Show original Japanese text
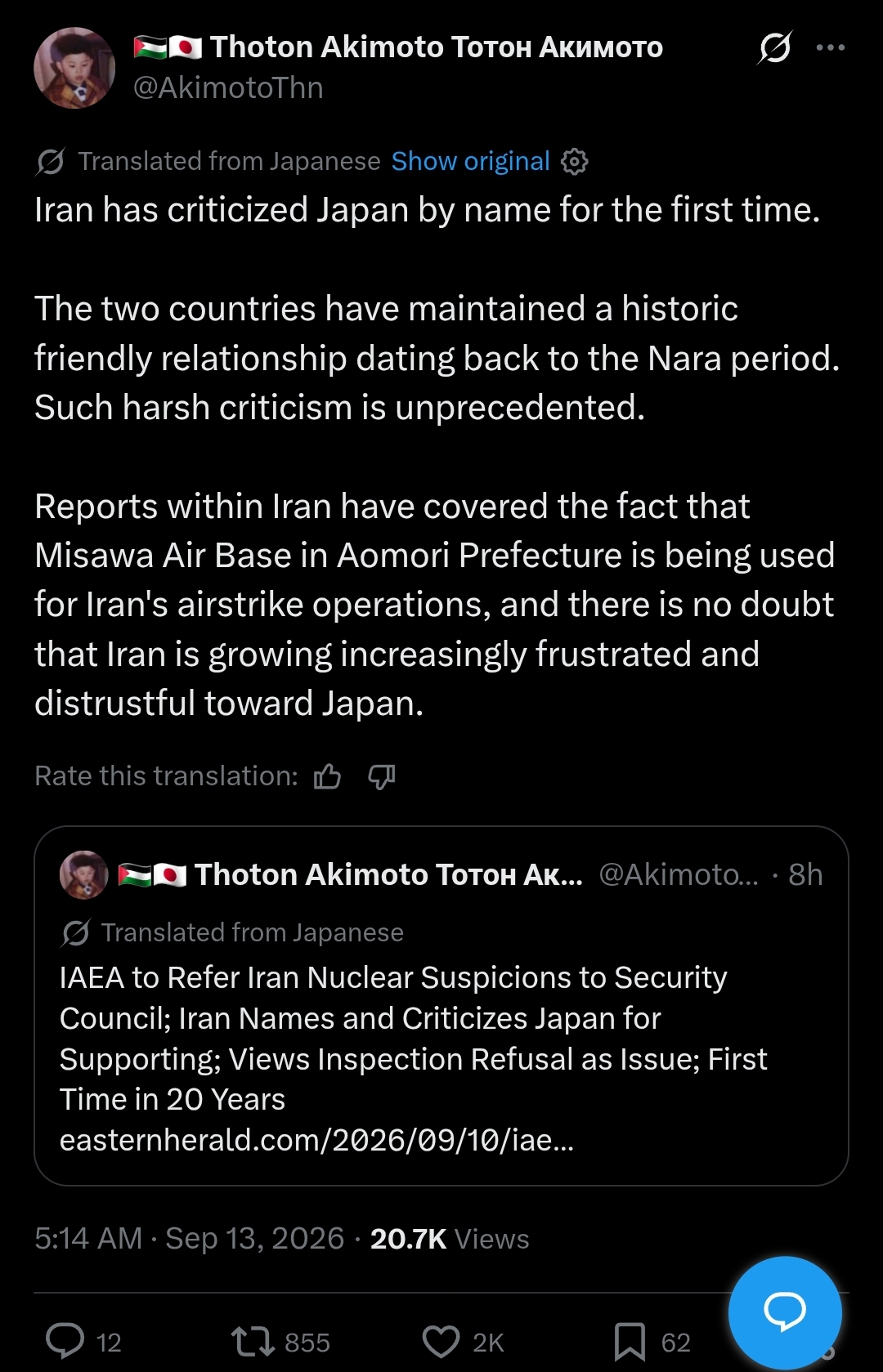 (x=470, y=161)
